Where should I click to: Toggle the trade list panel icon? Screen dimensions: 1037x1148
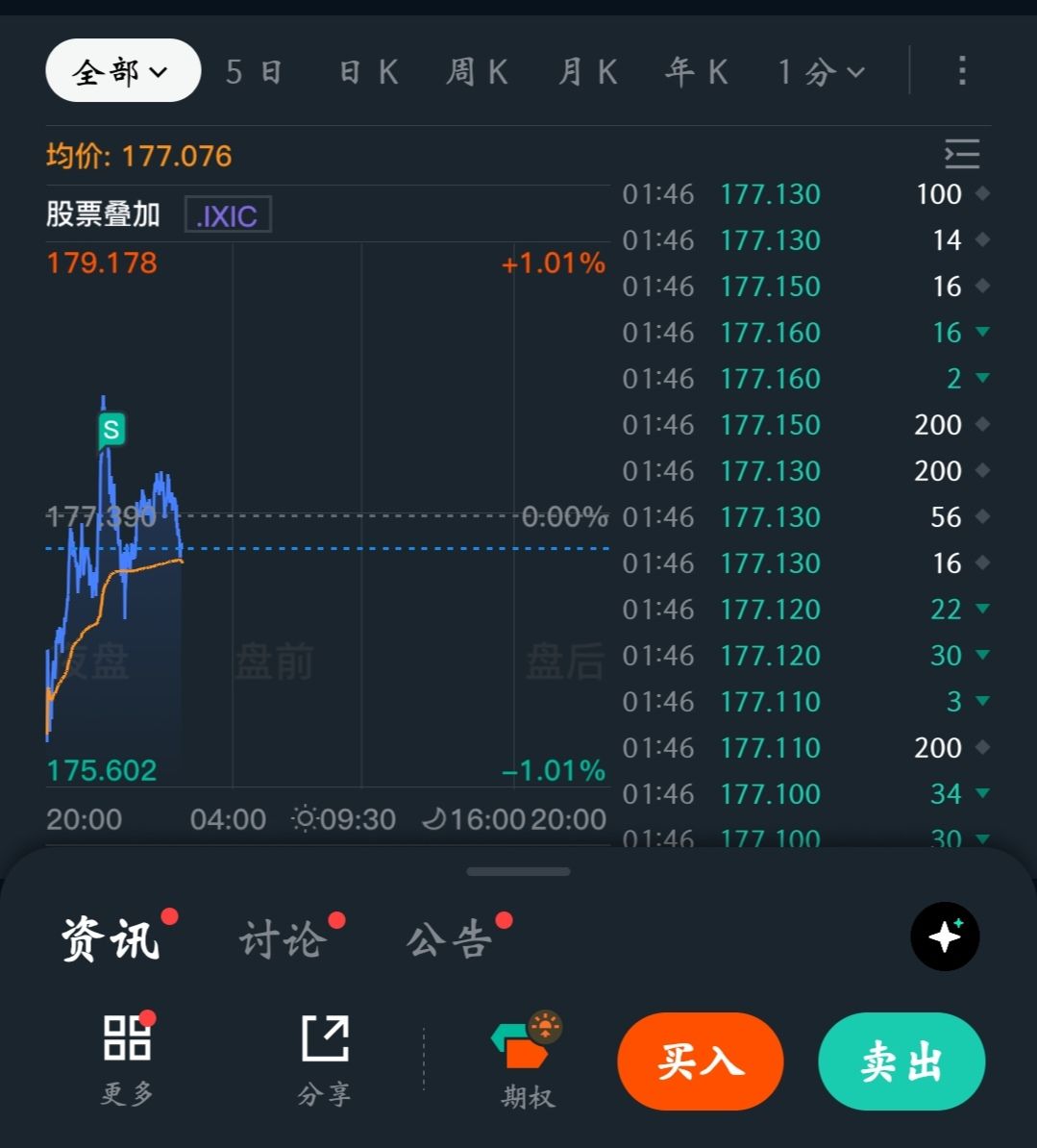coord(962,154)
